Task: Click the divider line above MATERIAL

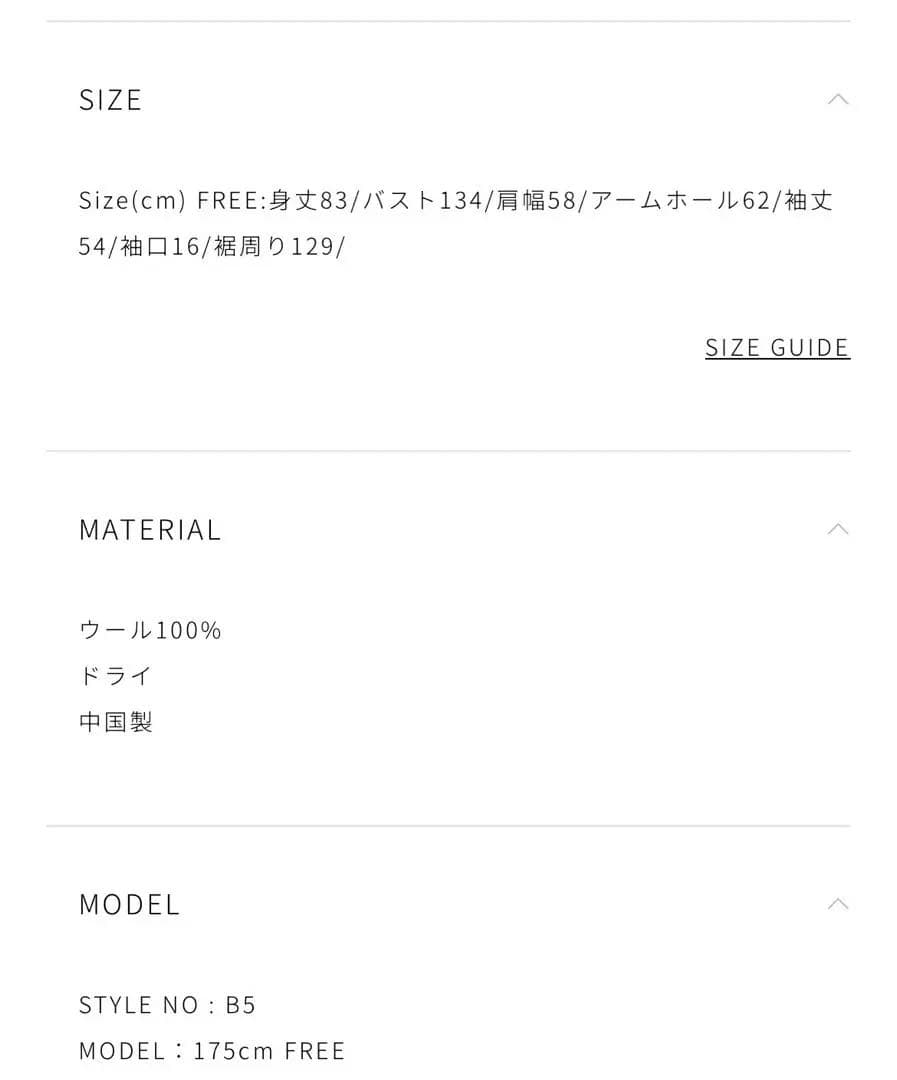Action: click(x=448, y=450)
